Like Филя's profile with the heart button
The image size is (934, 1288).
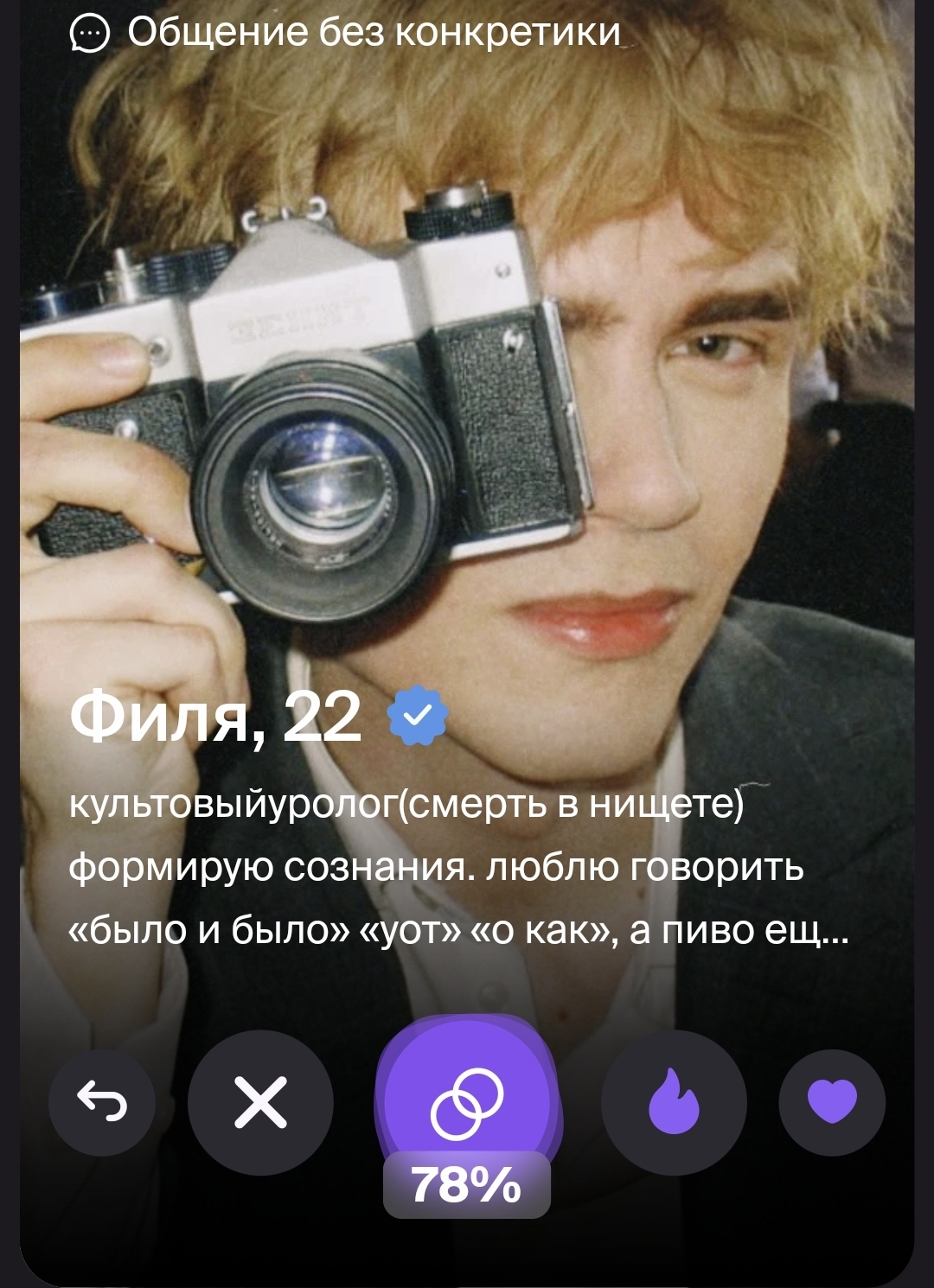[x=832, y=1103]
